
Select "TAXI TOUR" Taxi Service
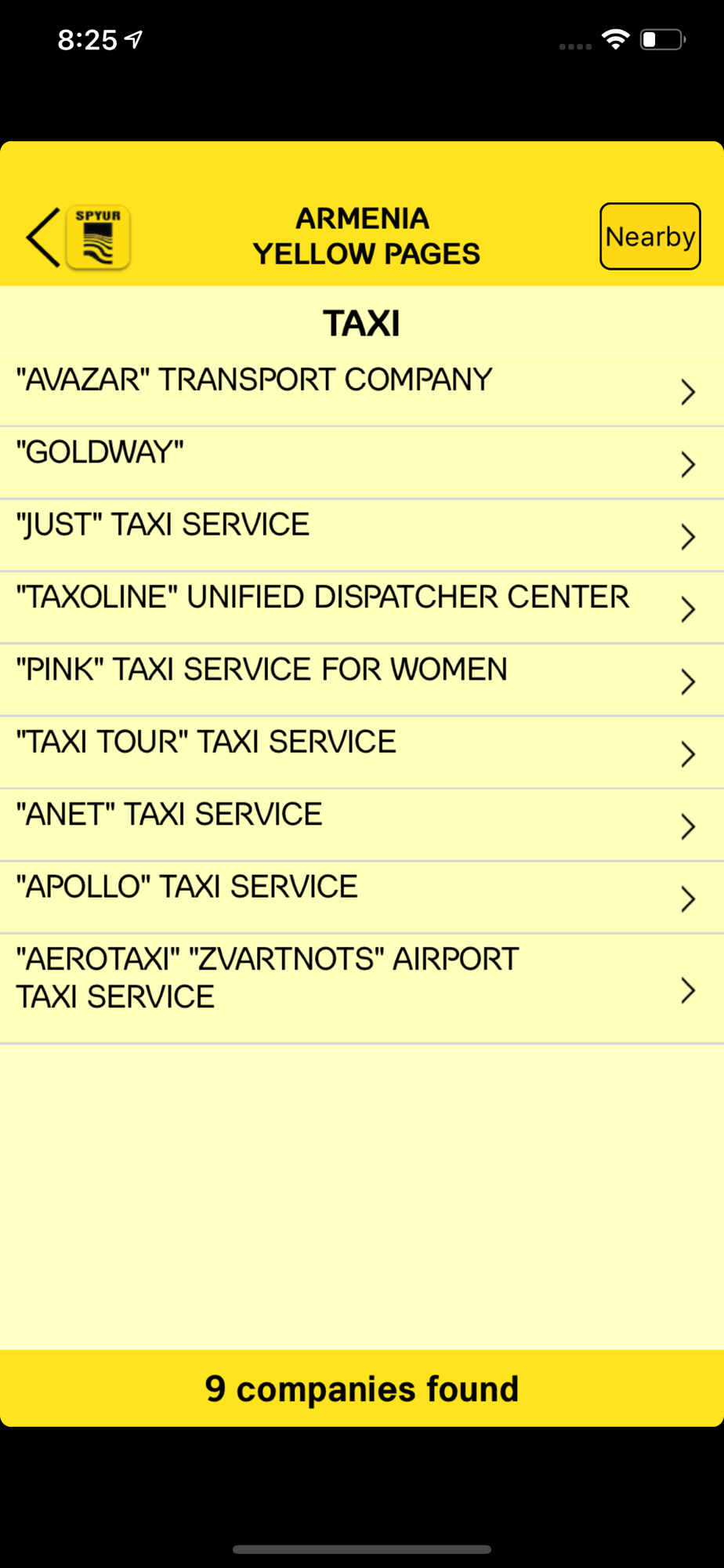point(362,753)
